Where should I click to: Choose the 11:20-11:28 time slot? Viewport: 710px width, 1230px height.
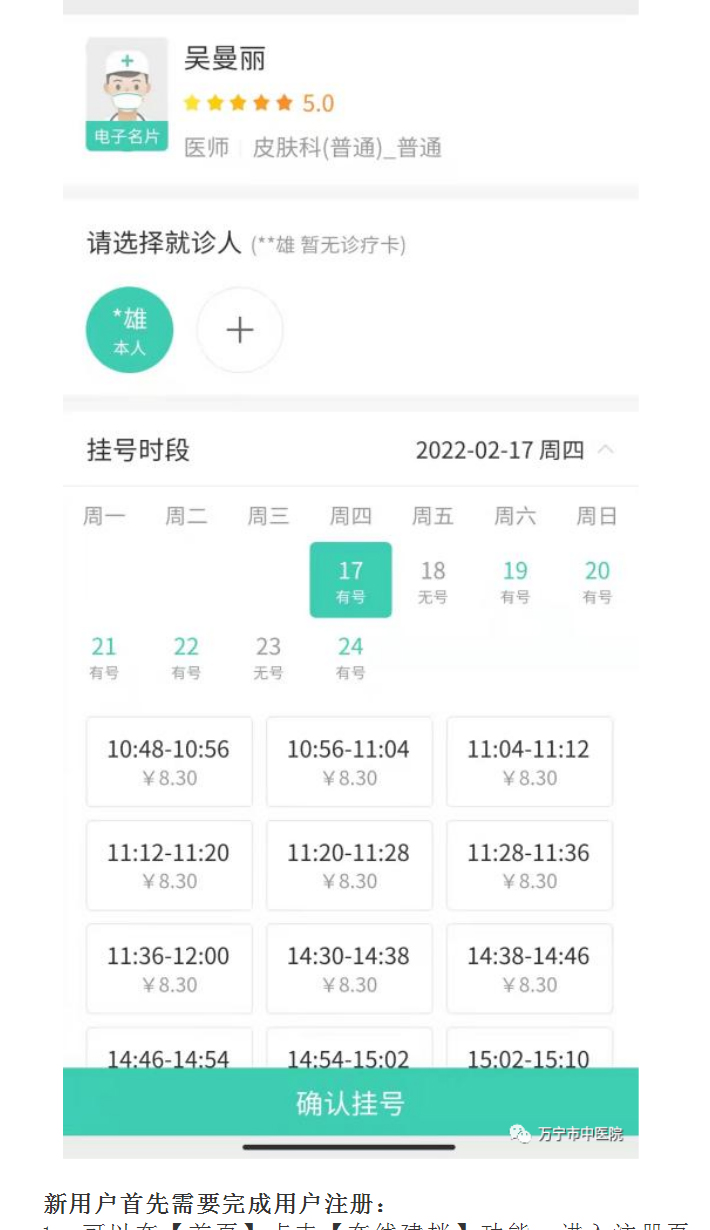pyautogui.click(x=349, y=866)
